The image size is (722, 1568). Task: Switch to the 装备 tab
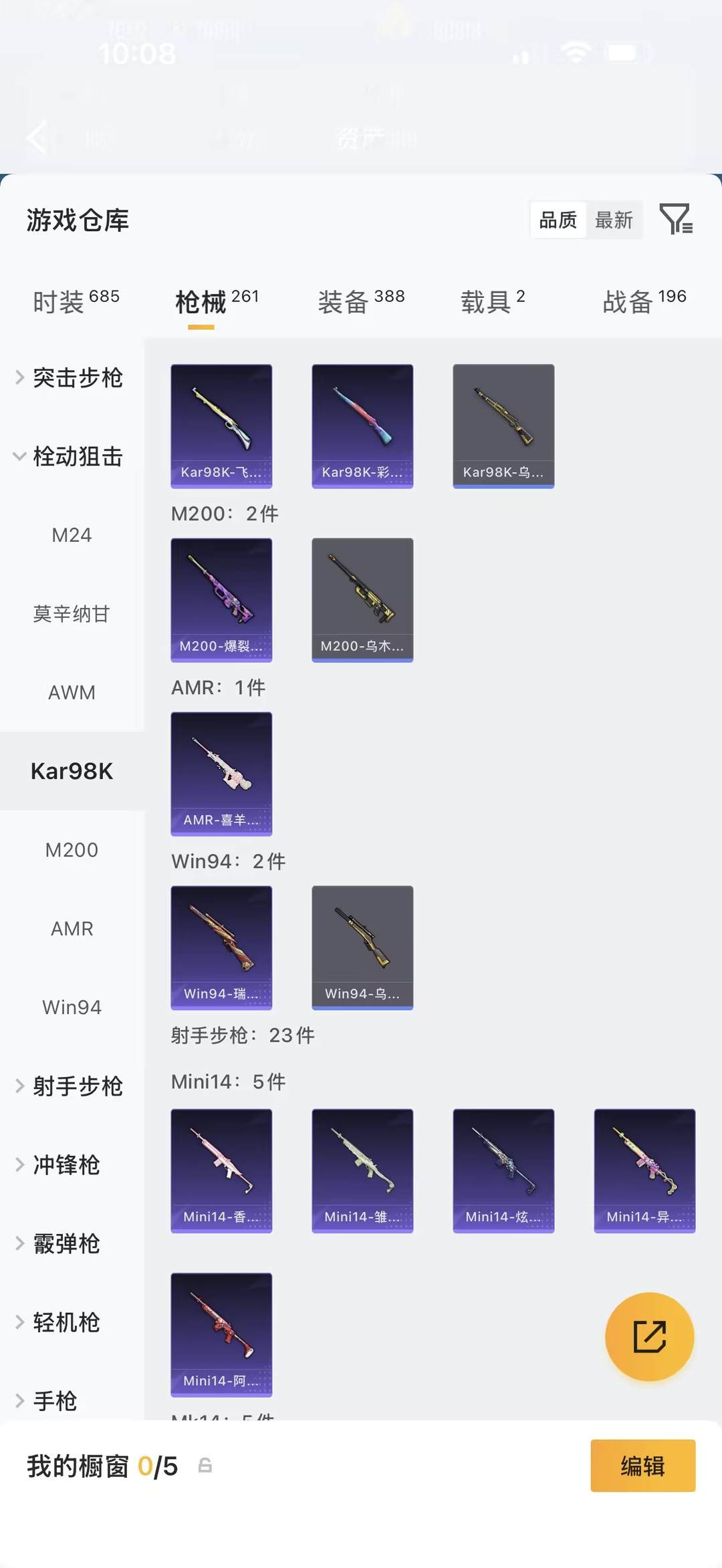tap(361, 301)
